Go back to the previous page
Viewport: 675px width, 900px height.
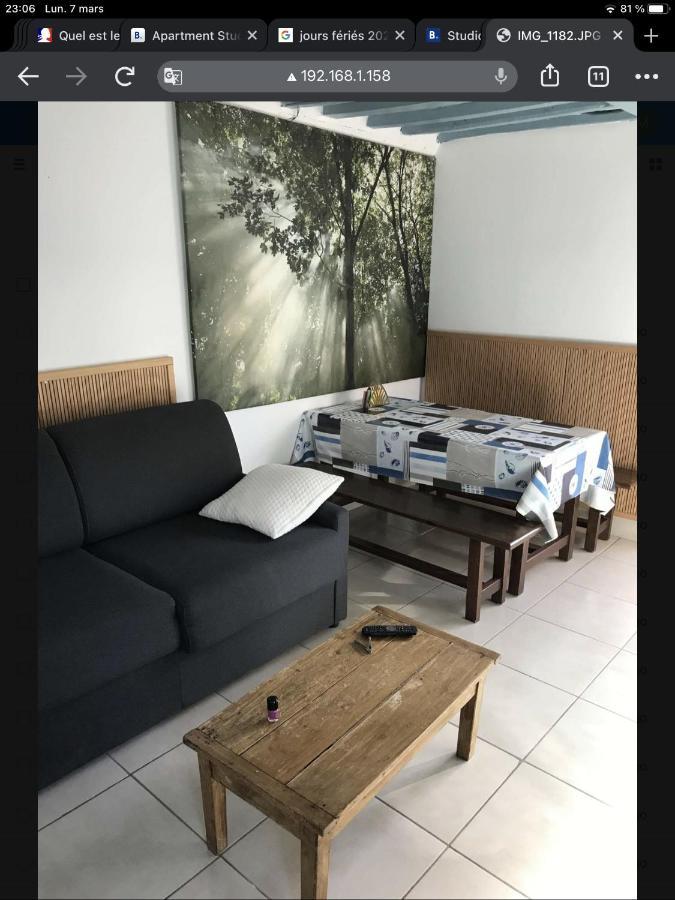(x=28, y=76)
